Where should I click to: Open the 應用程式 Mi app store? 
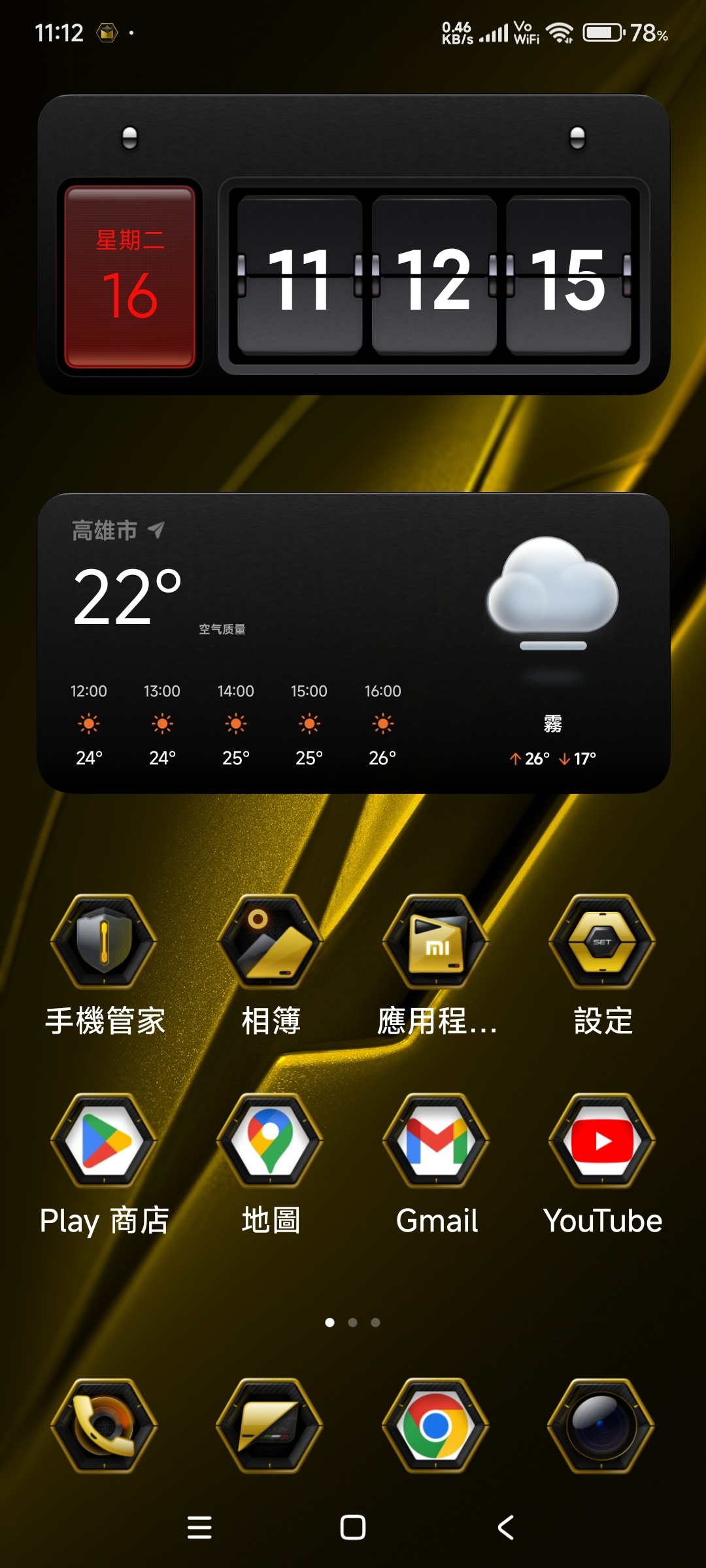pyautogui.click(x=437, y=942)
